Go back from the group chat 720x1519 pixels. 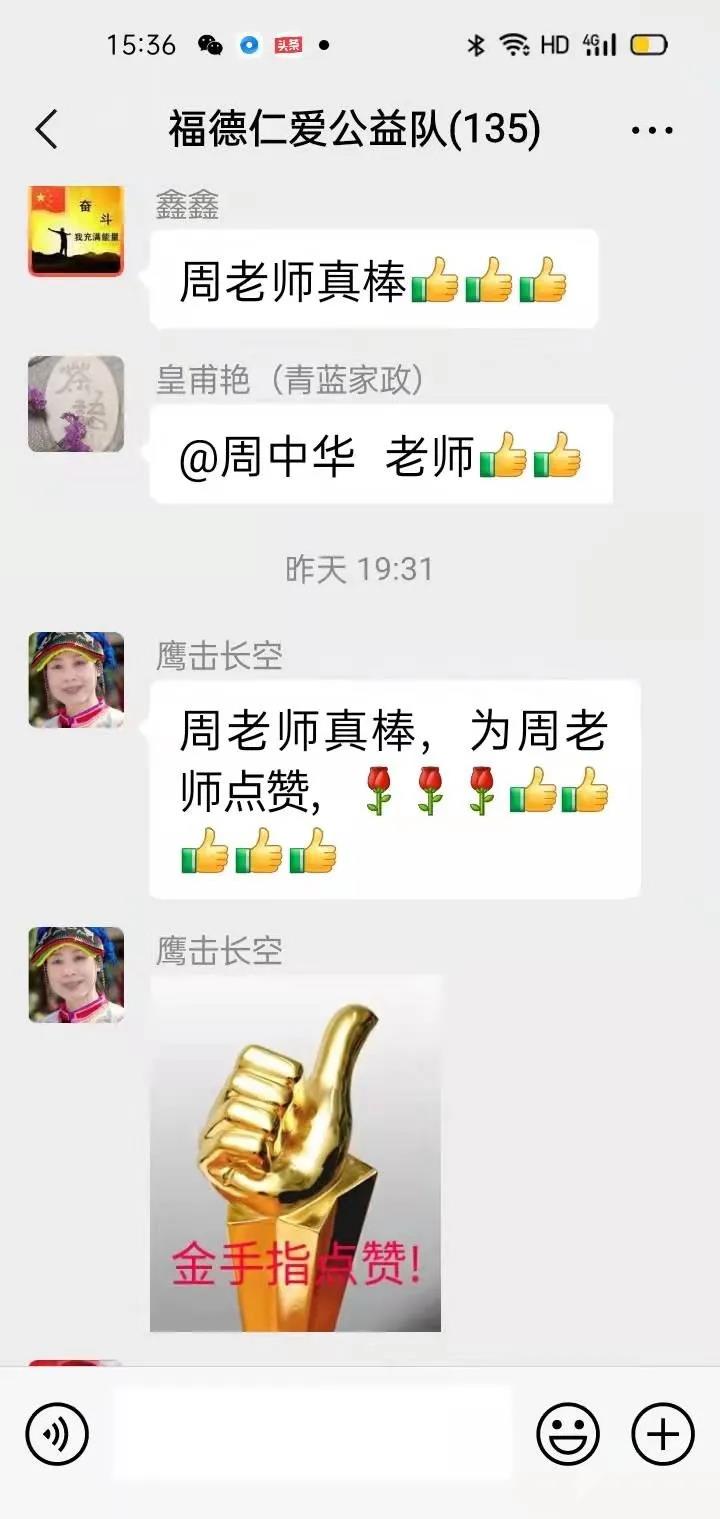47,130
